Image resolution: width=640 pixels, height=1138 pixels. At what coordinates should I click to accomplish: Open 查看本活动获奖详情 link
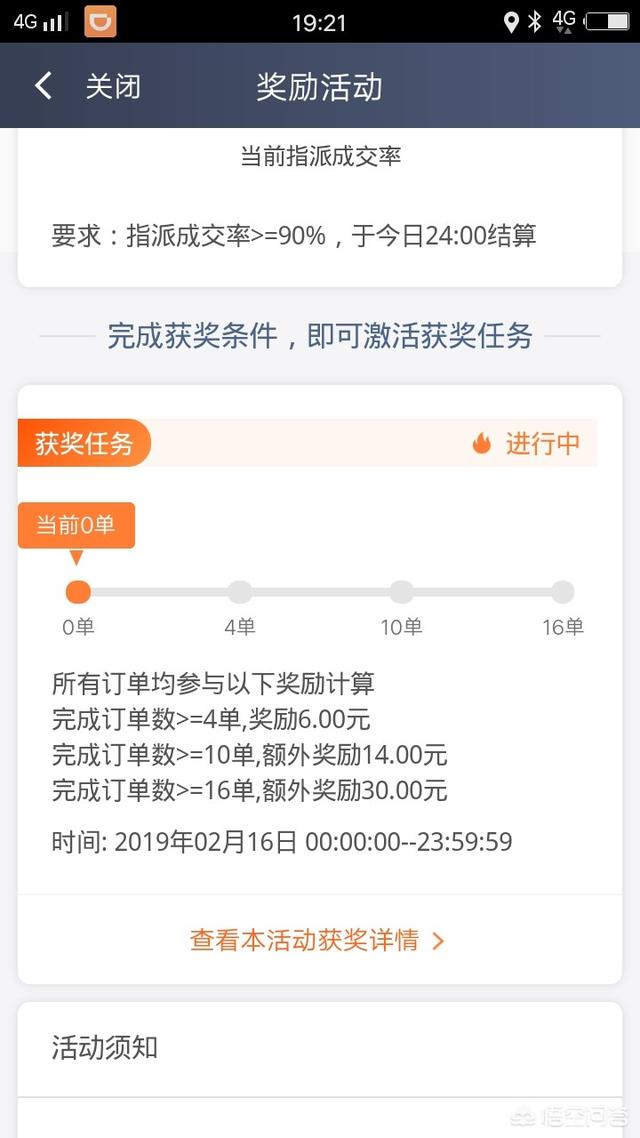(317, 941)
